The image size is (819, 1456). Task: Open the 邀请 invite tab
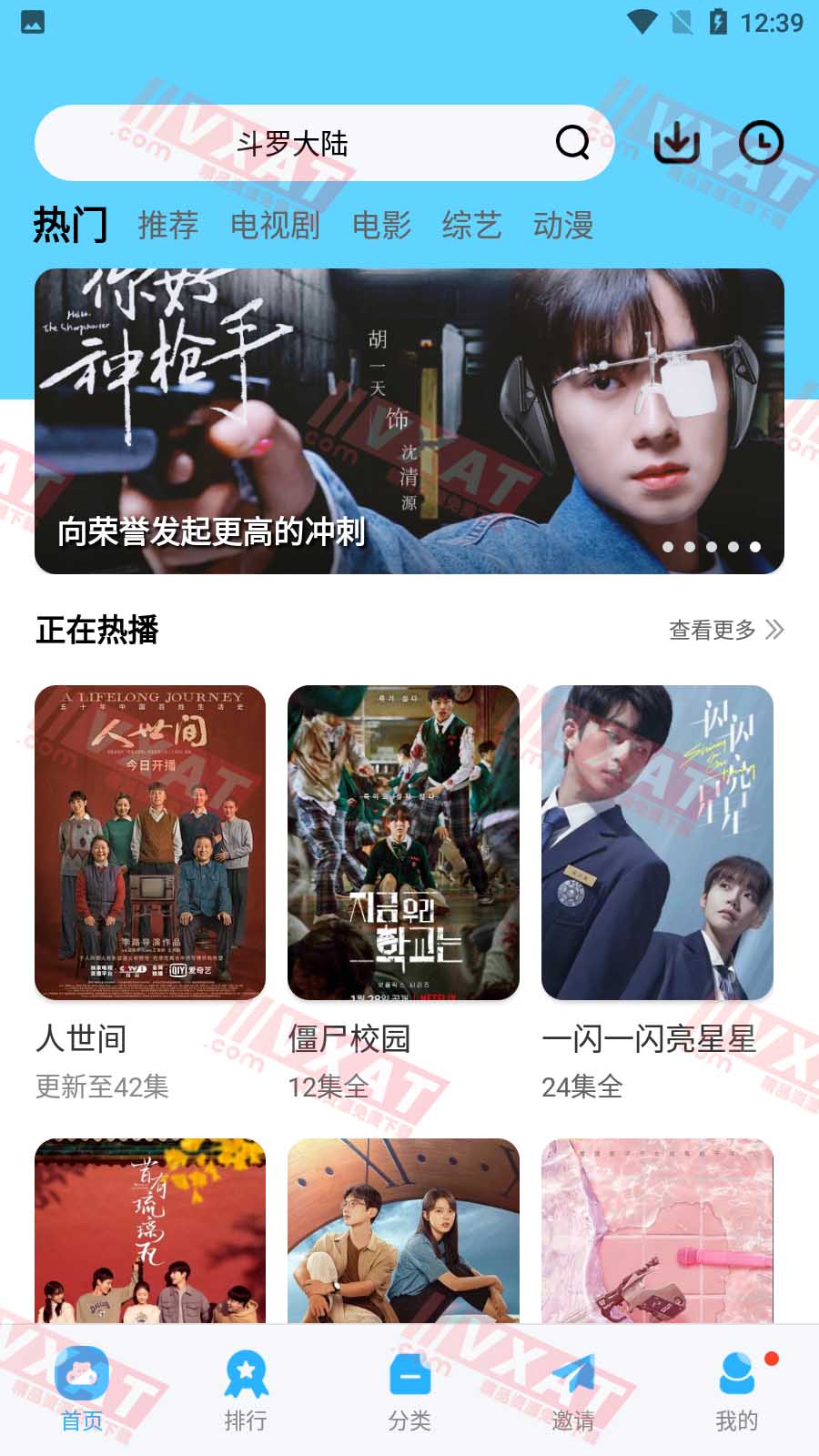573,1390
